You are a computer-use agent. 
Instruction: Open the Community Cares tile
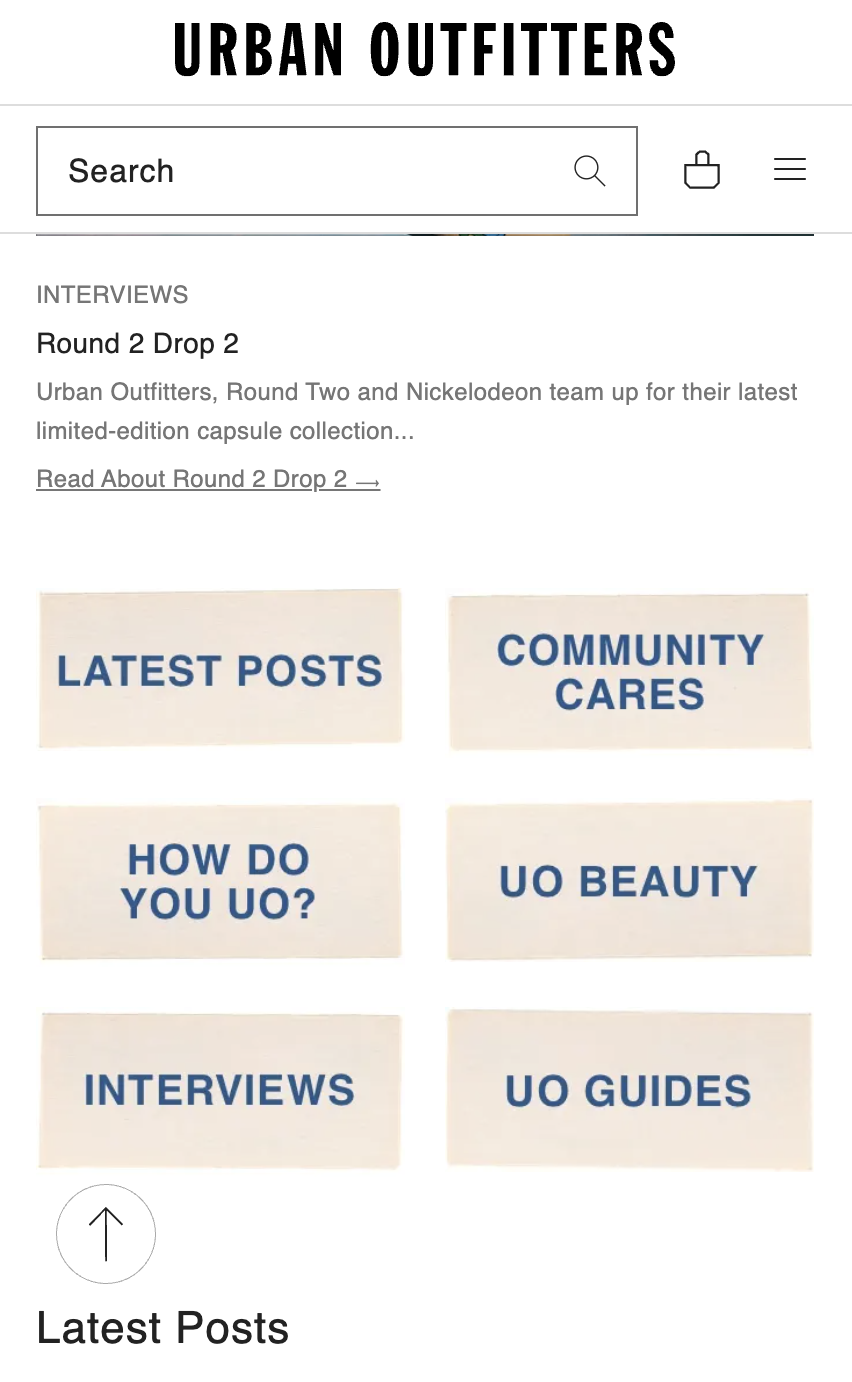pyautogui.click(x=630, y=671)
